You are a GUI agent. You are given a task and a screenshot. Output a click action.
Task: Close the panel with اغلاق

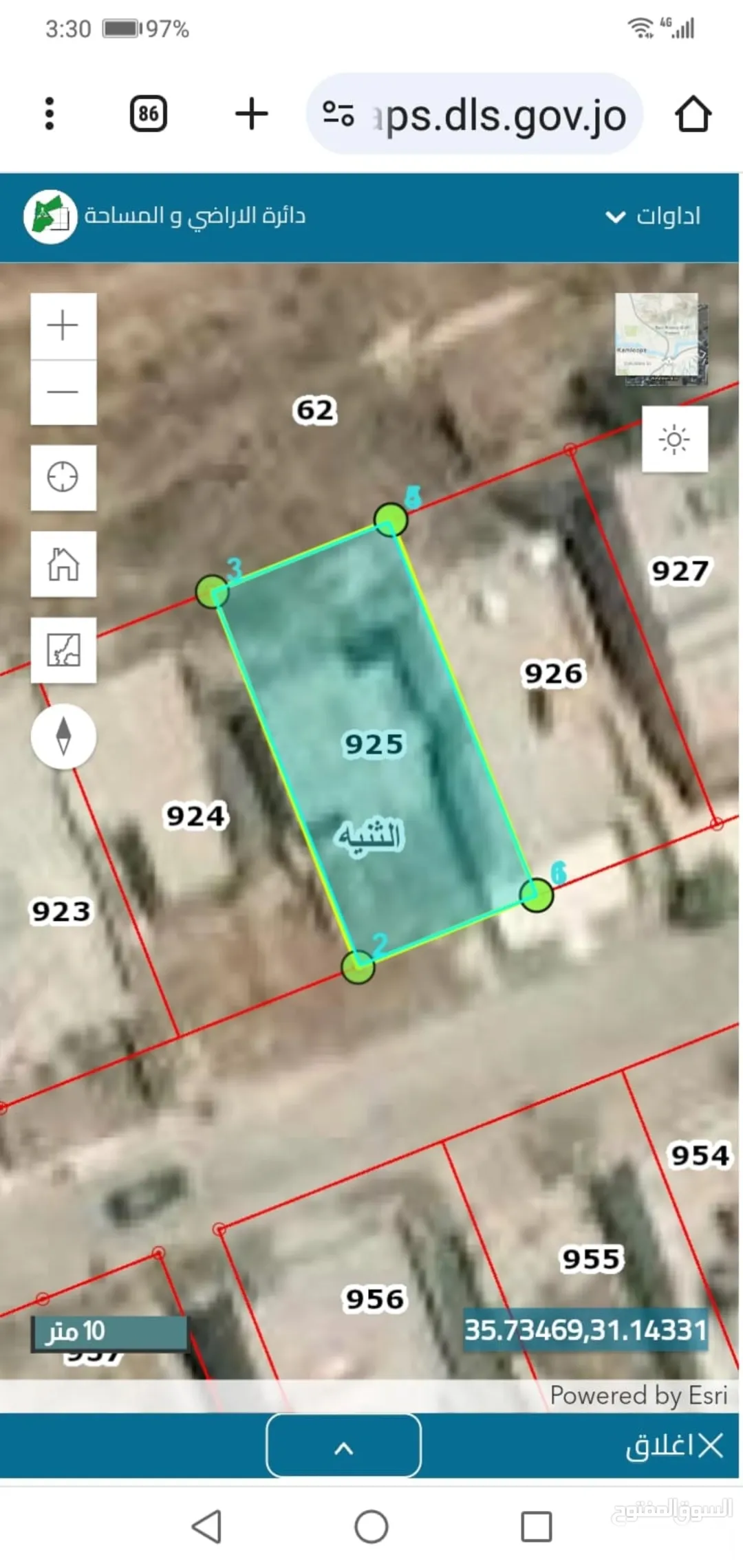(674, 1446)
